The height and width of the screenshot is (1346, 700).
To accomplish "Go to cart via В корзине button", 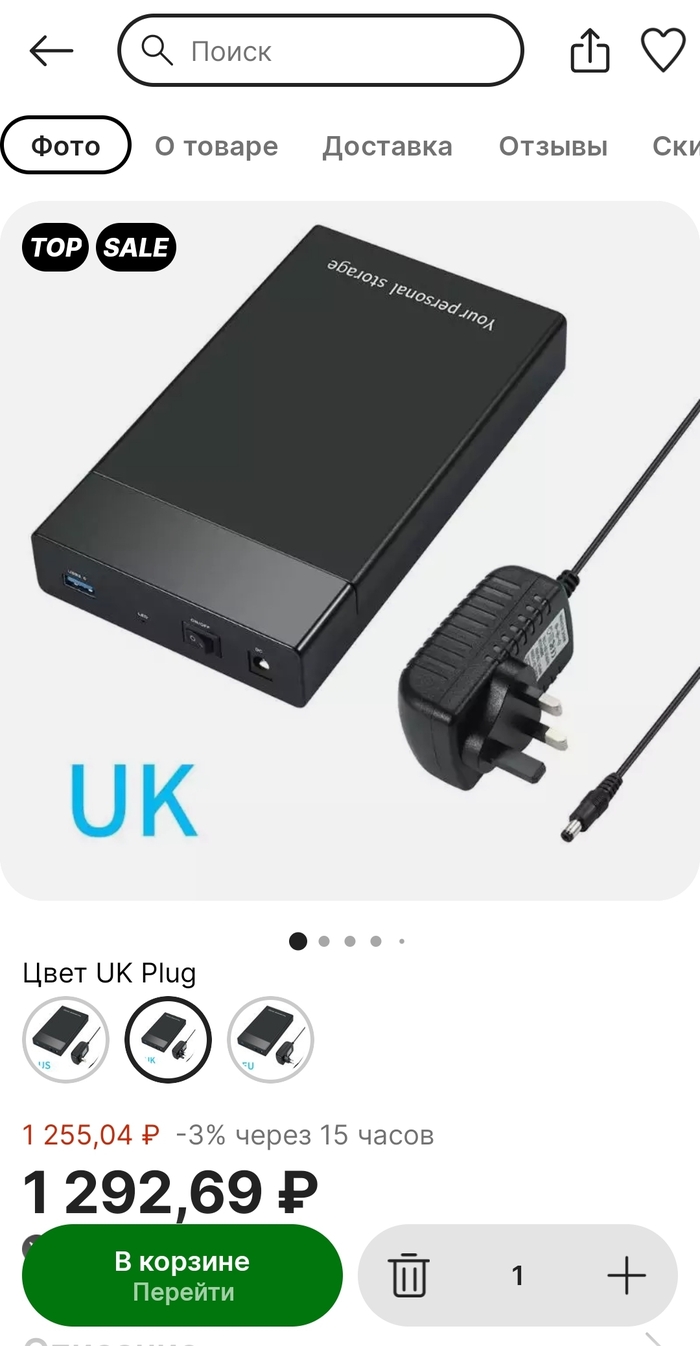I will (x=182, y=1276).
